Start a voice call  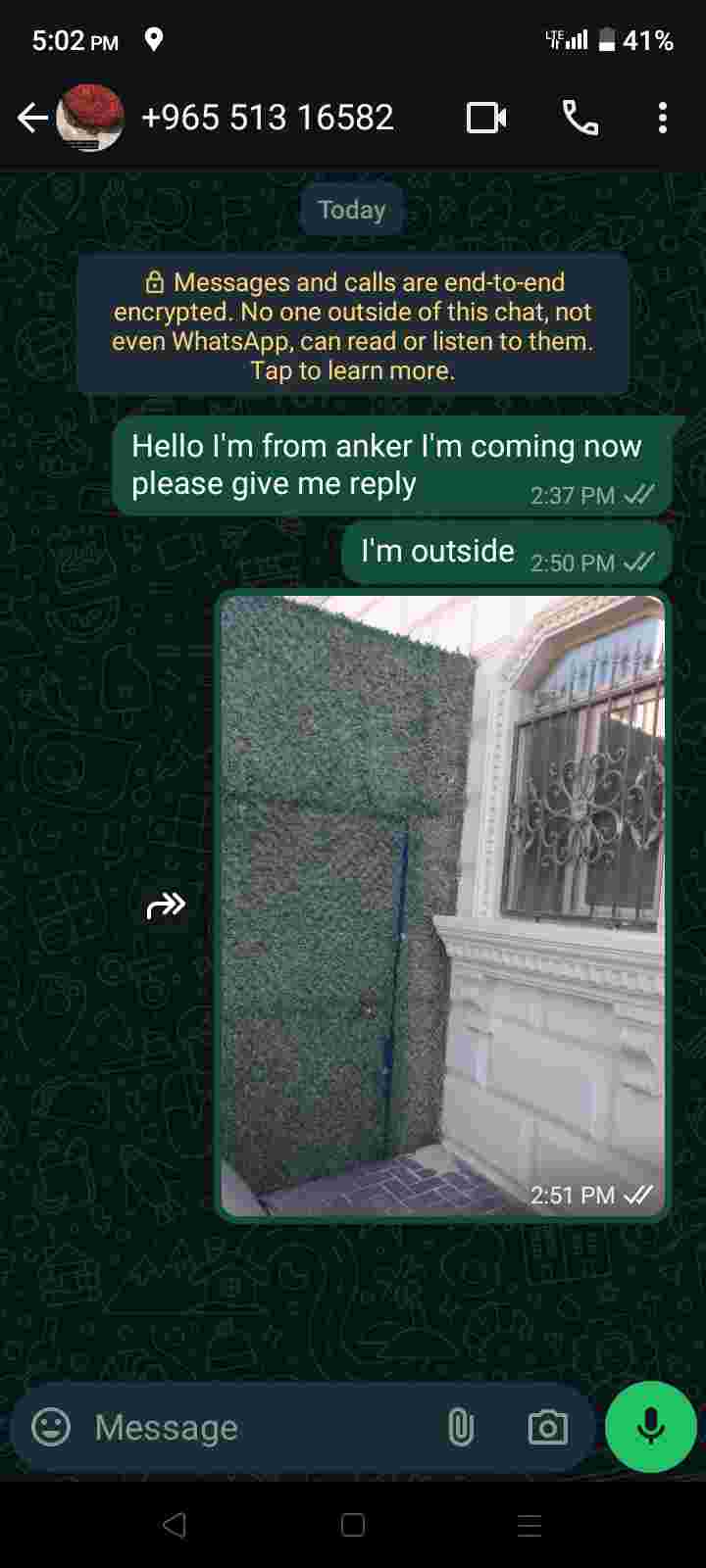click(580, 119)
